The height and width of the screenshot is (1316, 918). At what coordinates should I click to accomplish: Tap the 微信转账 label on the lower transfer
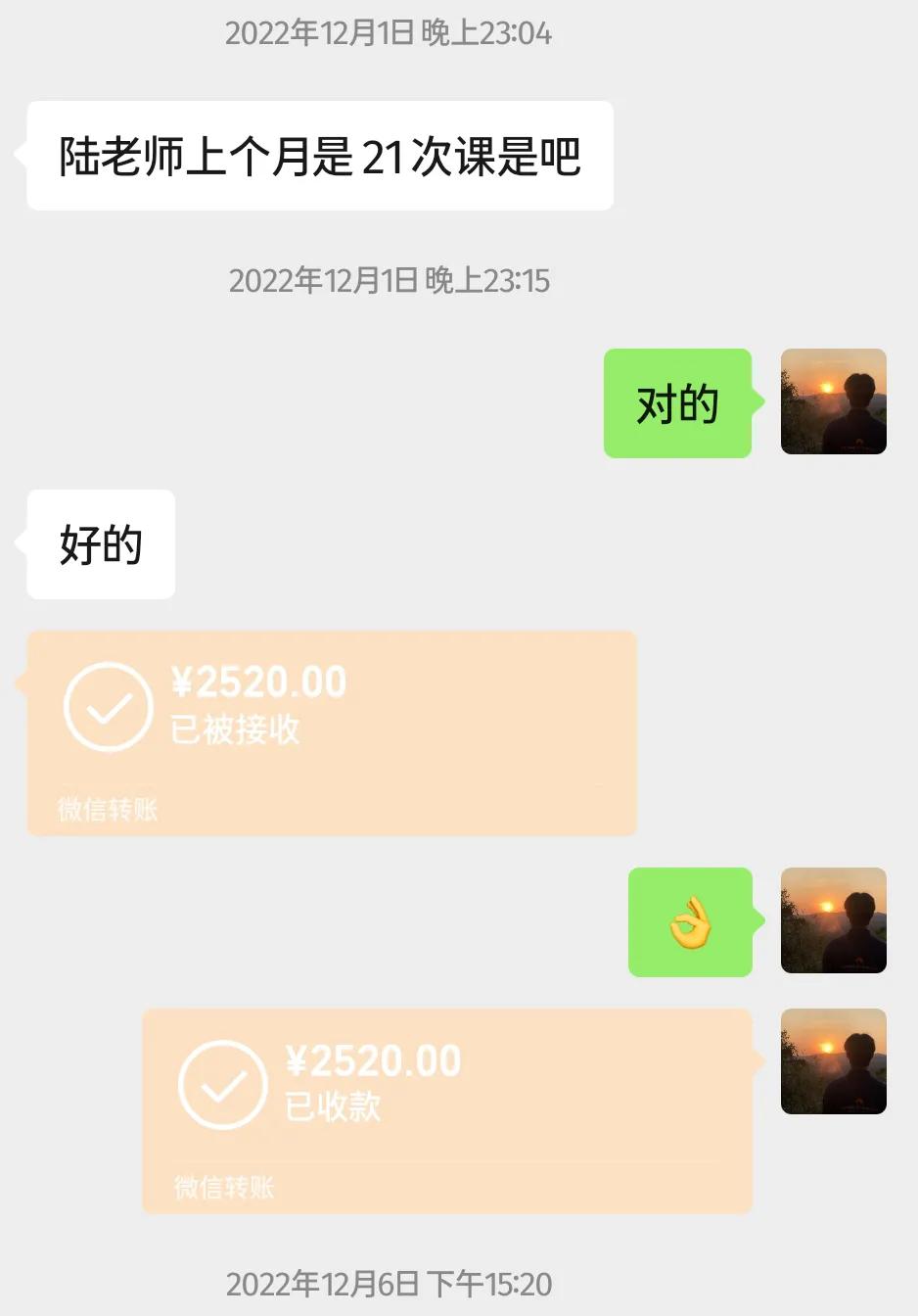pos(219,1187)
